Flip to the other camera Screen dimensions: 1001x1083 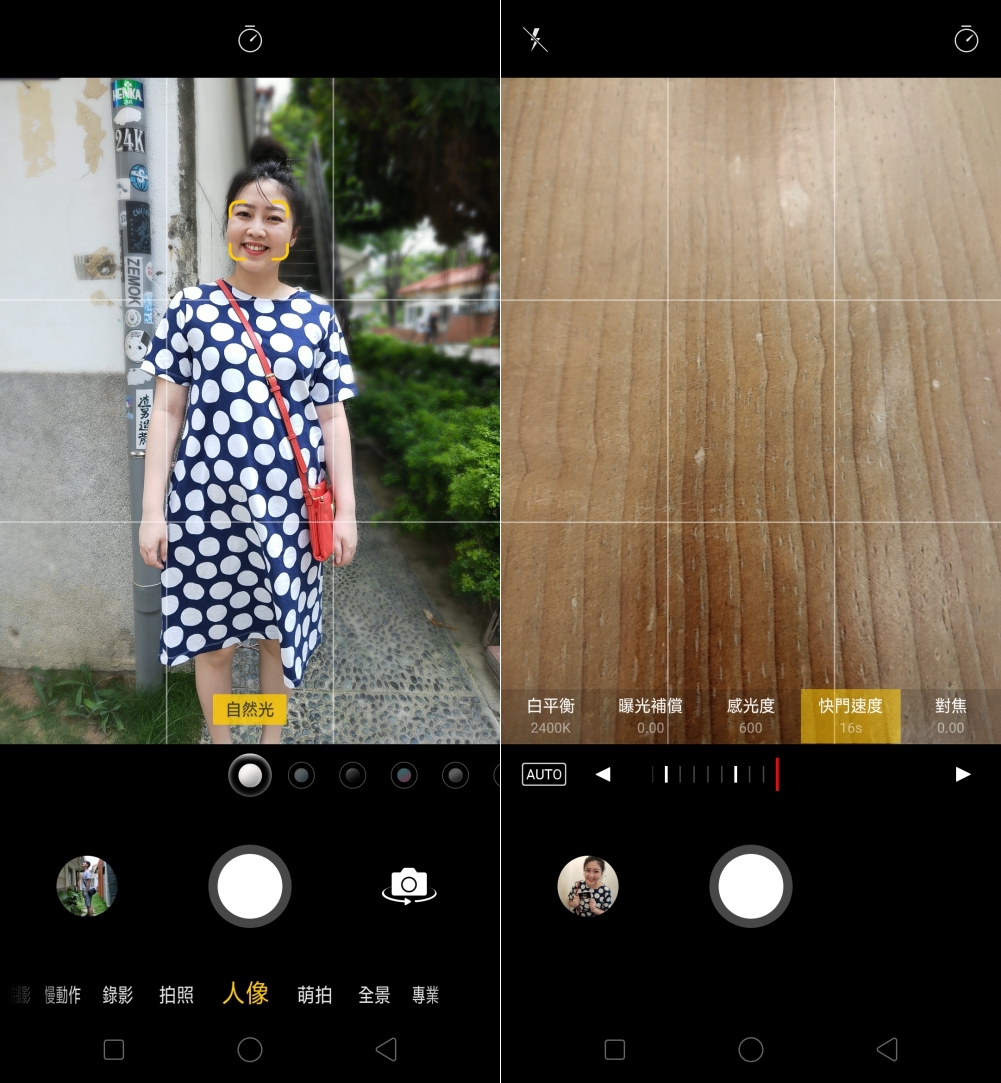pyautogui.click(x=409, y=886)
